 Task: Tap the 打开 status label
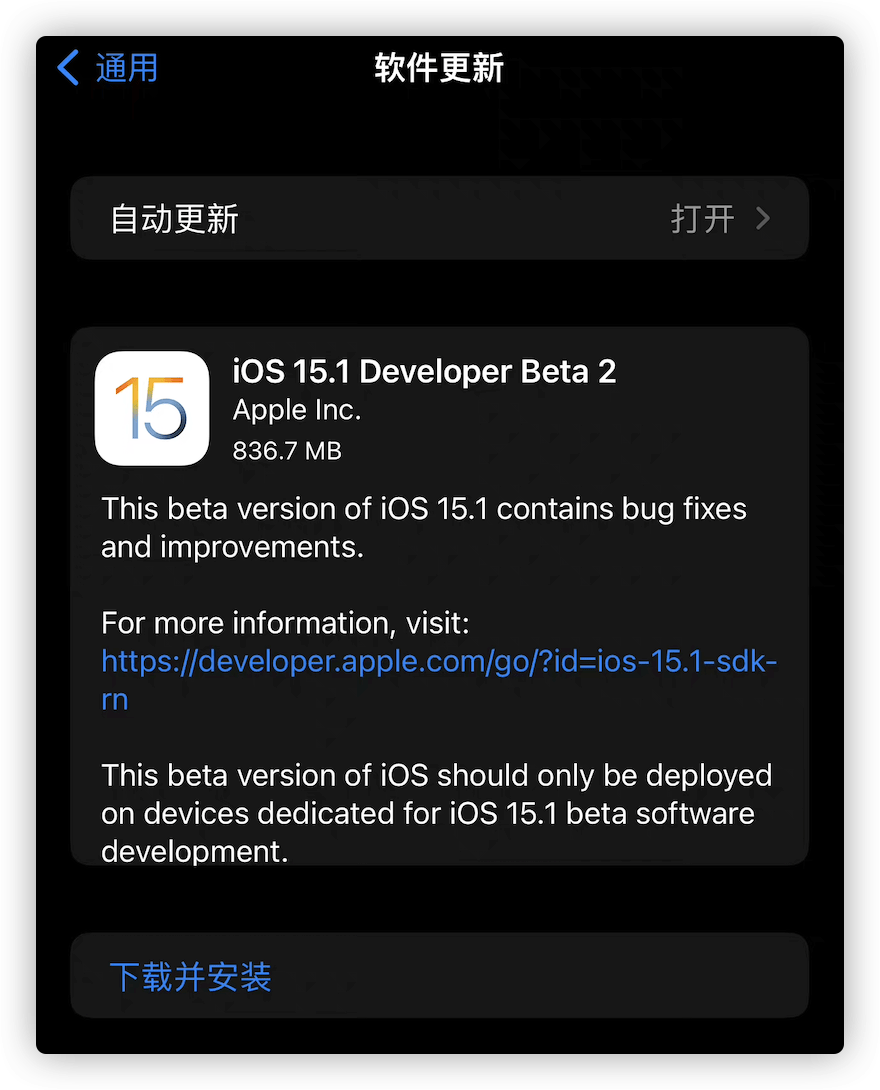click(704, 218)
